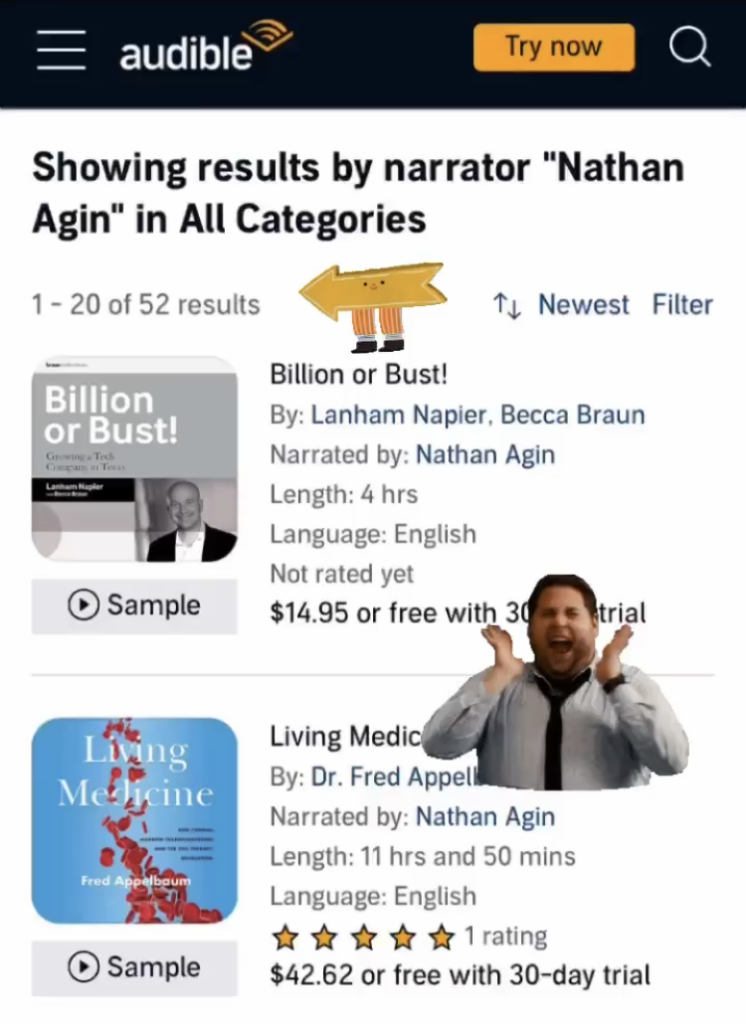This screenshot has width=746, height=1024.
Task: Open the hamburger menu
Action: (x=61, y=48)
